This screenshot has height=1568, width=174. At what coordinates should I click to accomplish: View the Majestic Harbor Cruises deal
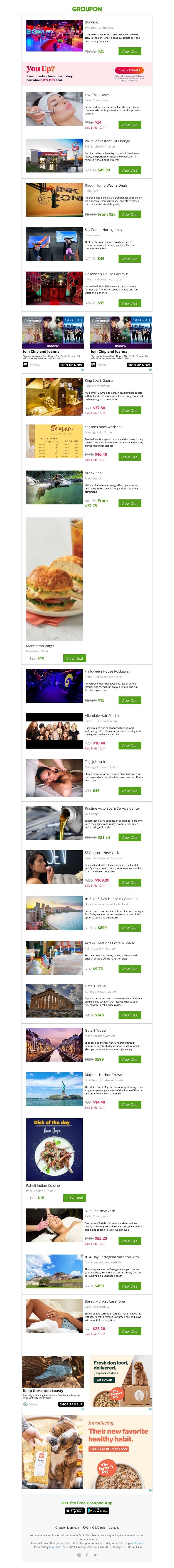[130, 1104]
